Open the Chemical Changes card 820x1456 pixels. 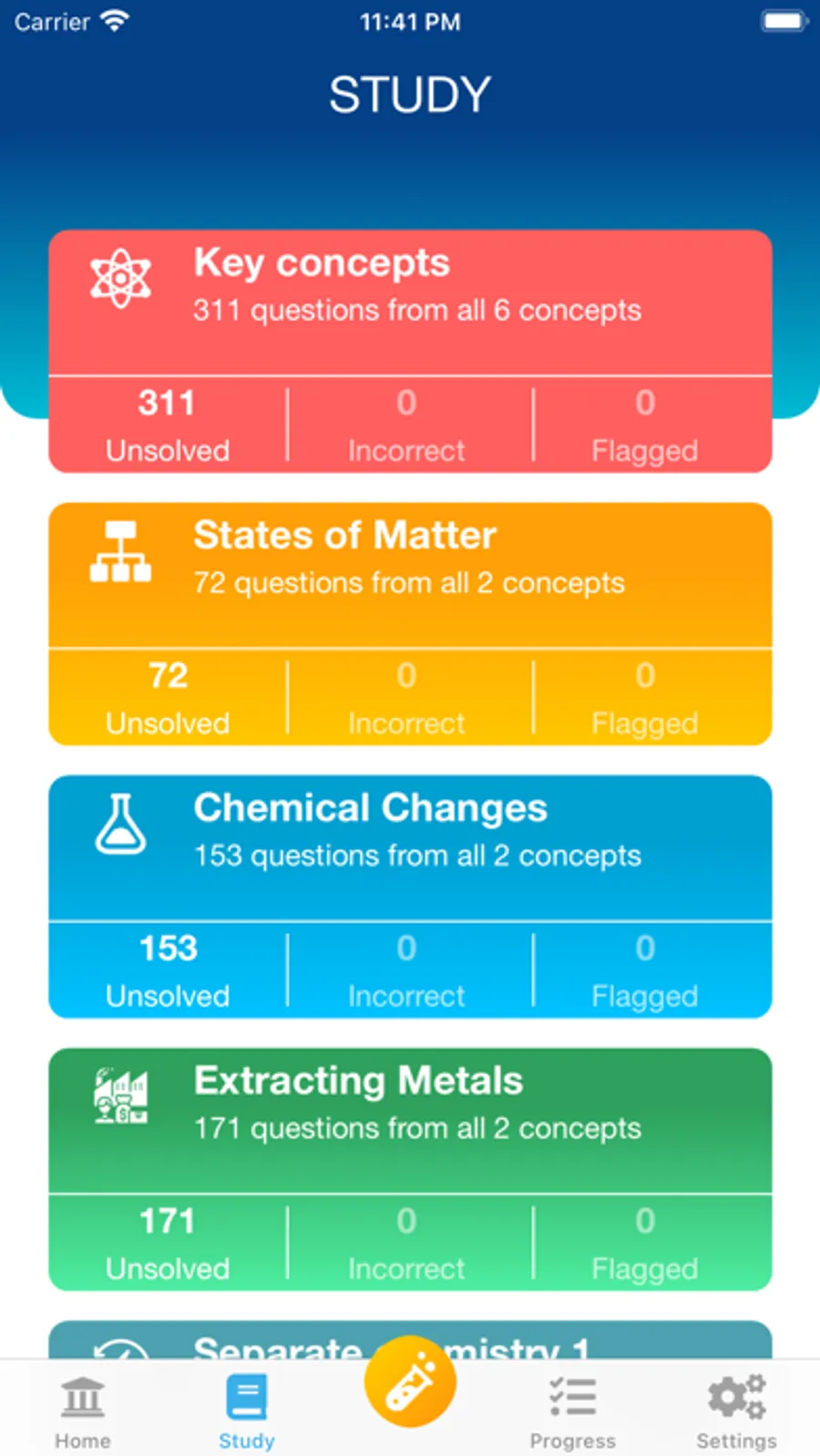tap(410, 847)
